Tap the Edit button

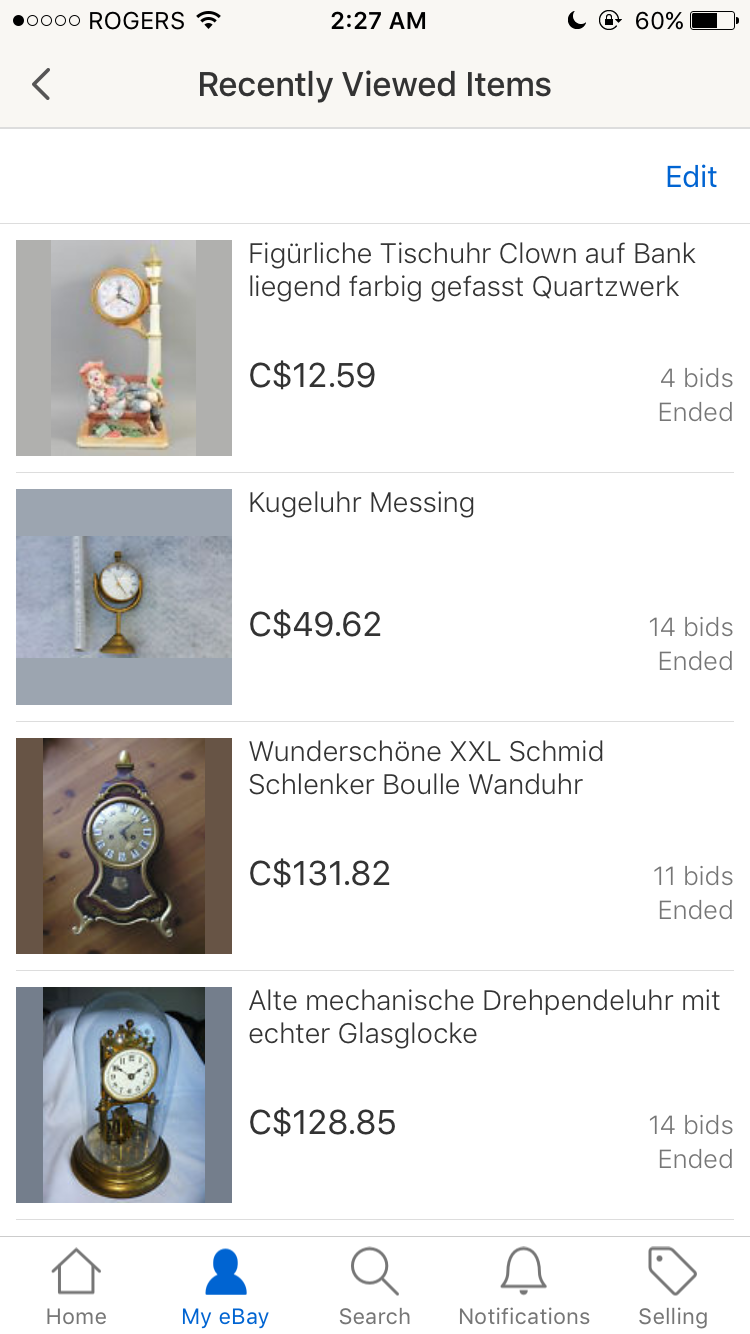coord(691,177)
